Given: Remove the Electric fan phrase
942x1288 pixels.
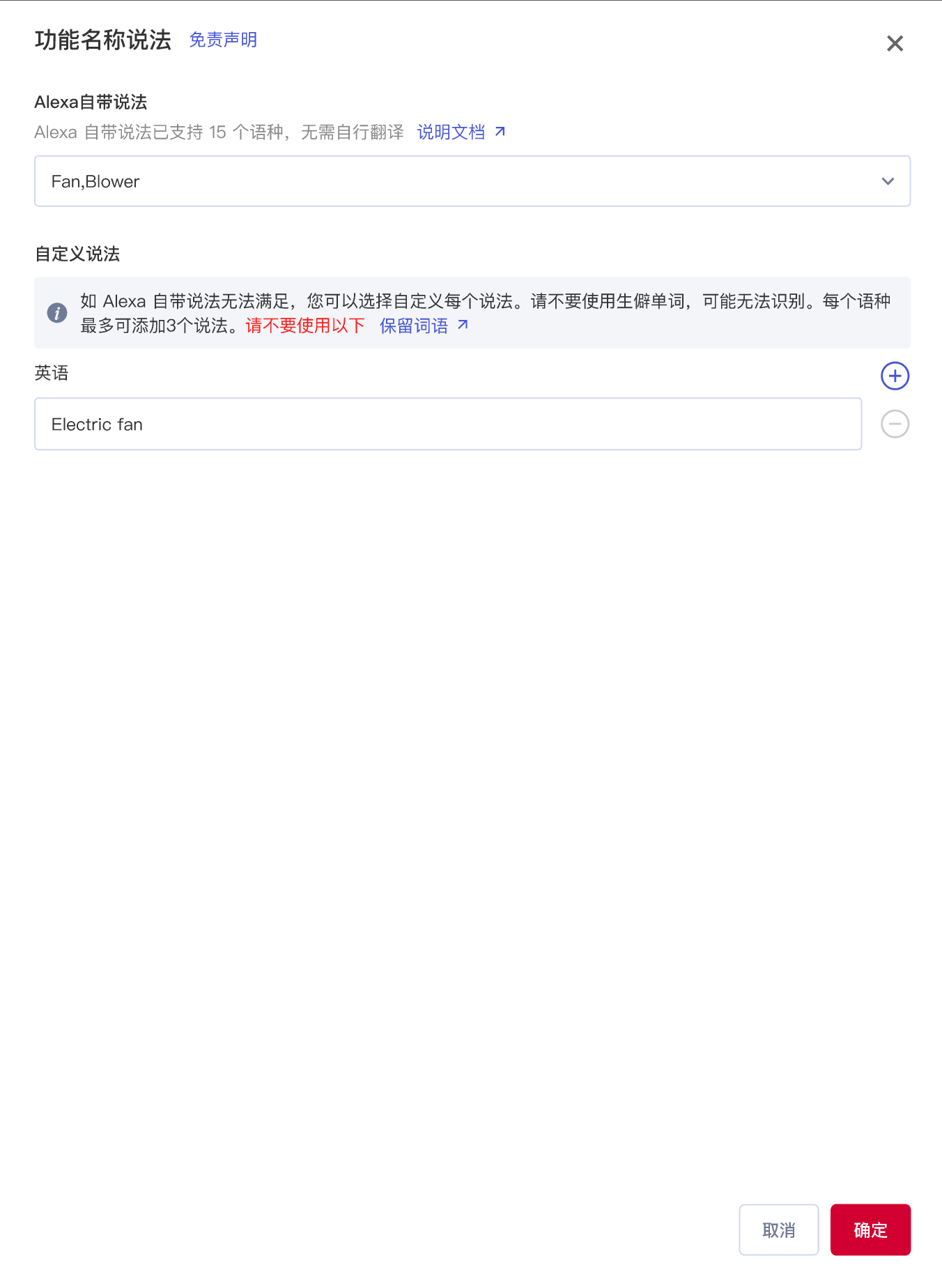Looking at the screenshot, I should click(895, 424).
